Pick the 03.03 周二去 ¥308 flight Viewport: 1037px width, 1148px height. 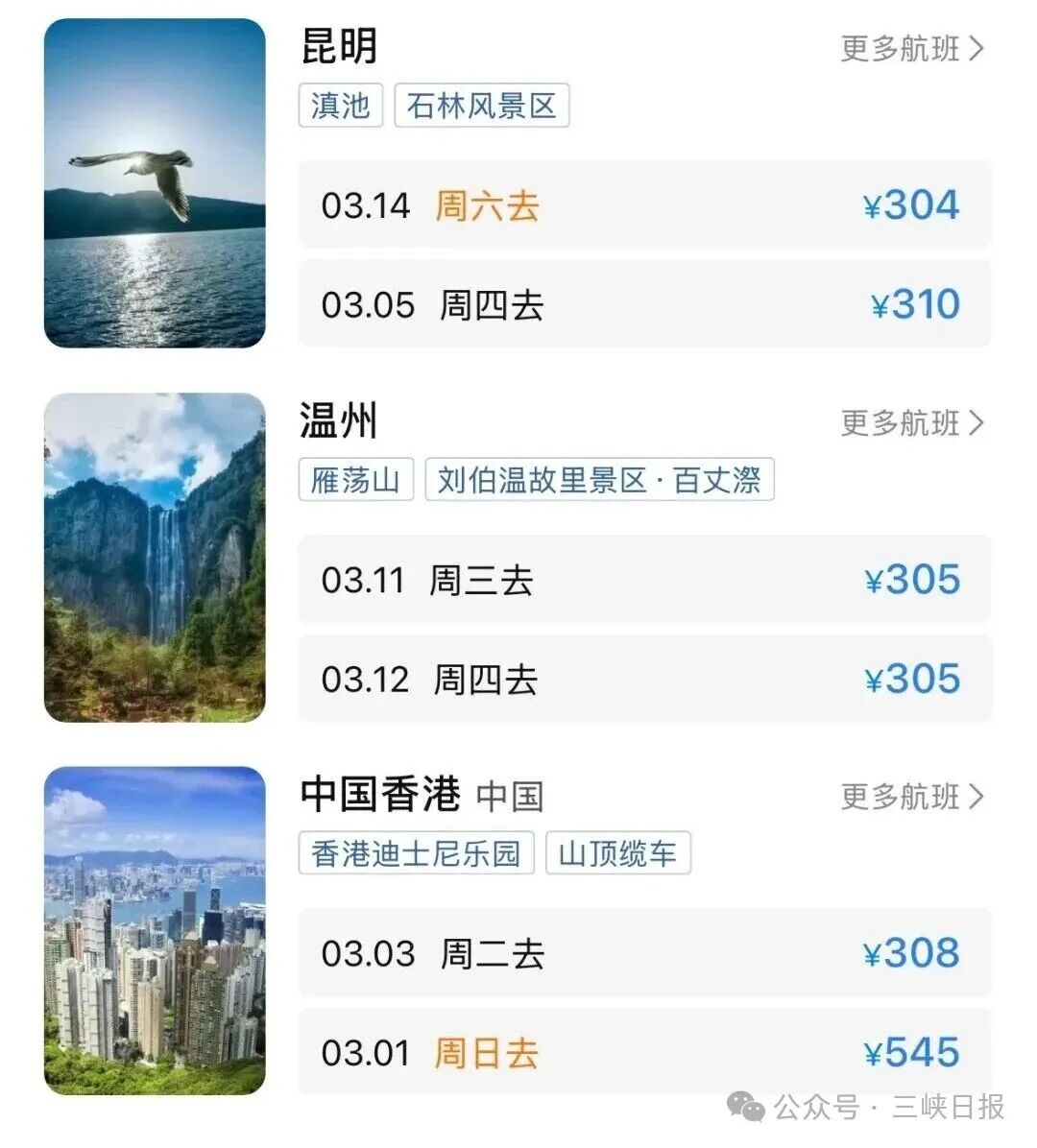(643, 953)
